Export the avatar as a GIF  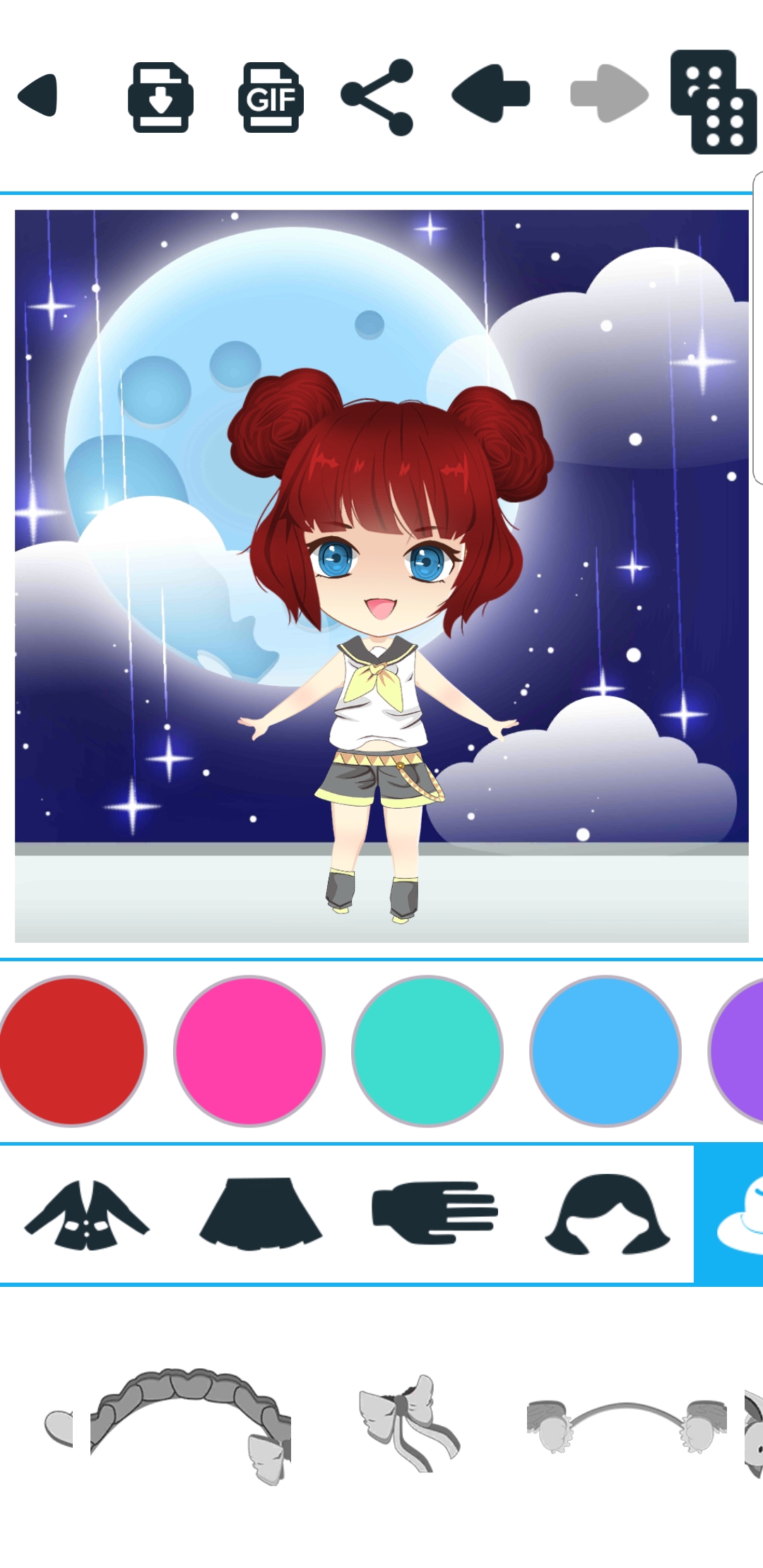271,97
